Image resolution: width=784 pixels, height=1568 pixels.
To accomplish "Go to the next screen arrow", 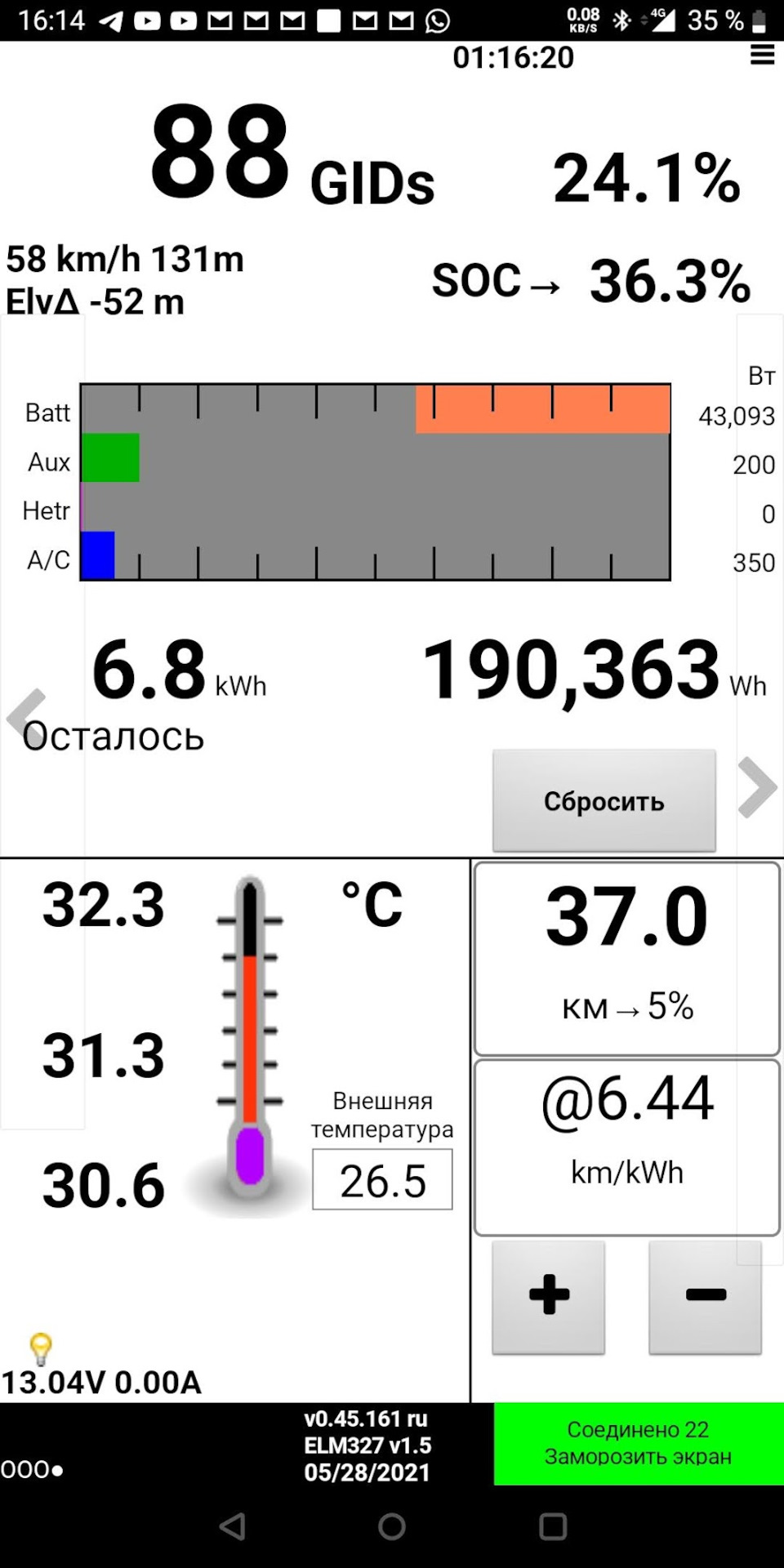I will coord(756,787).
